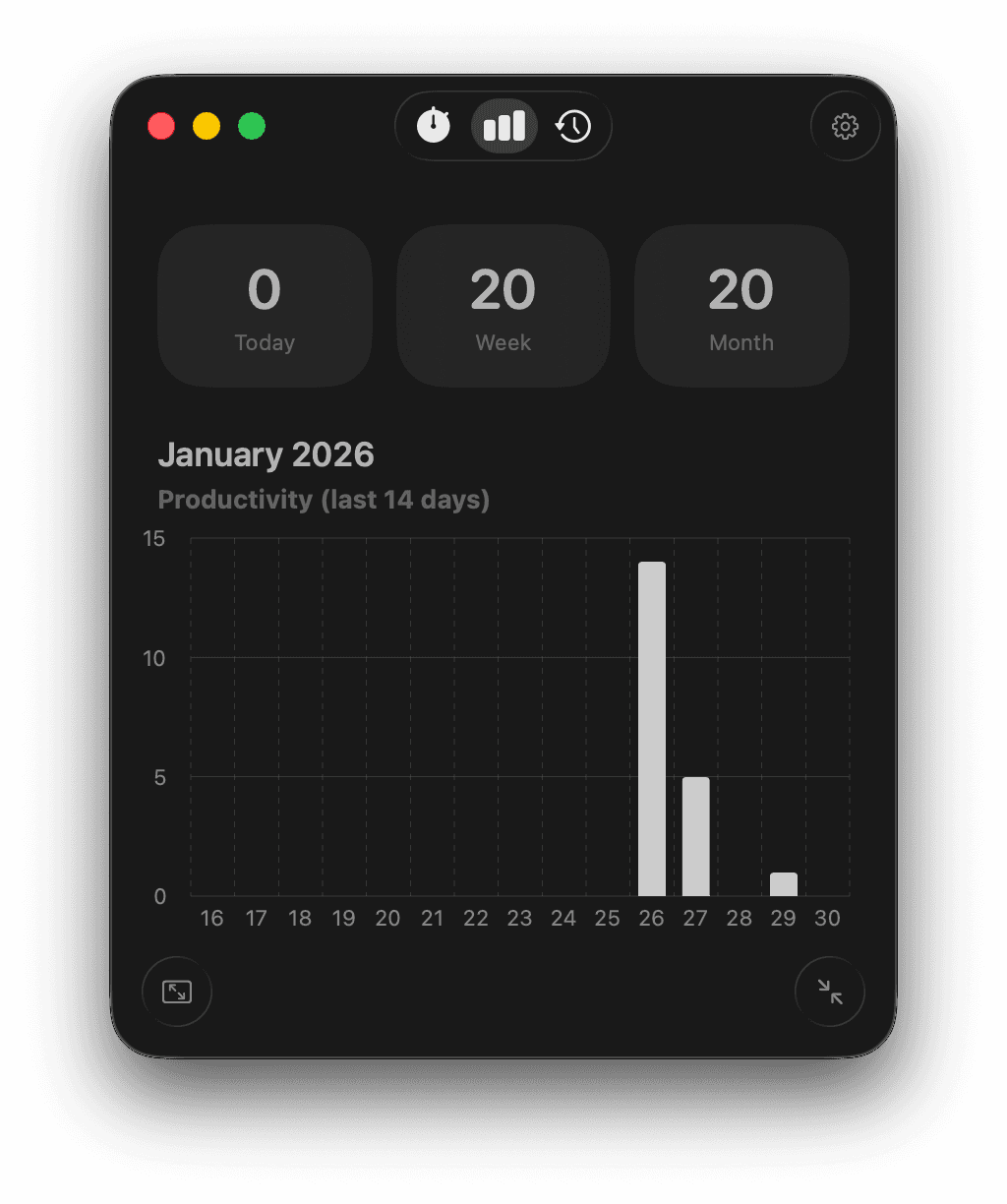Toggle to the history segment

coord(572,126)
